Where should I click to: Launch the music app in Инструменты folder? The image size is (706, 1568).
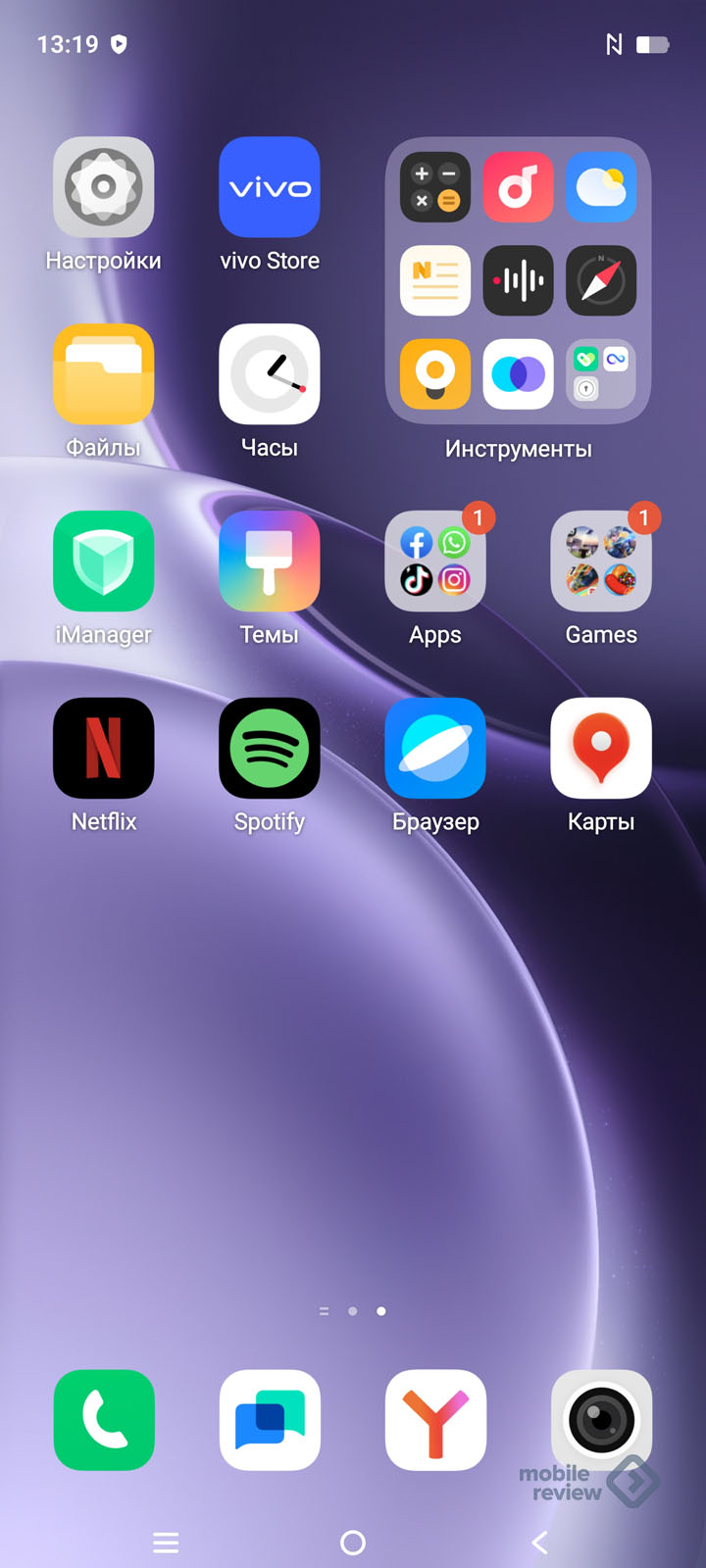[x=518, y=187]
